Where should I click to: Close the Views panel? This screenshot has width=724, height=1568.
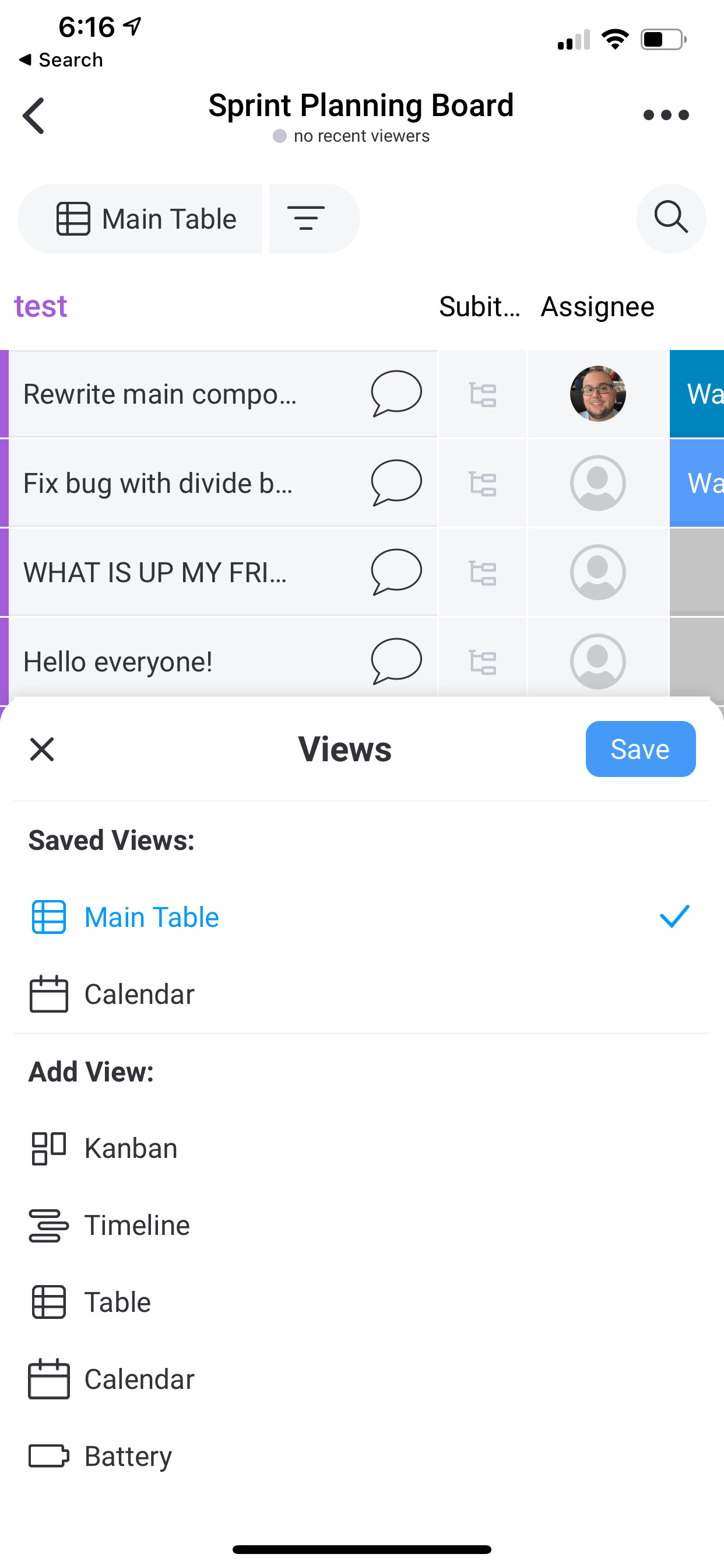pyautogui.click(x=42, y=750)
